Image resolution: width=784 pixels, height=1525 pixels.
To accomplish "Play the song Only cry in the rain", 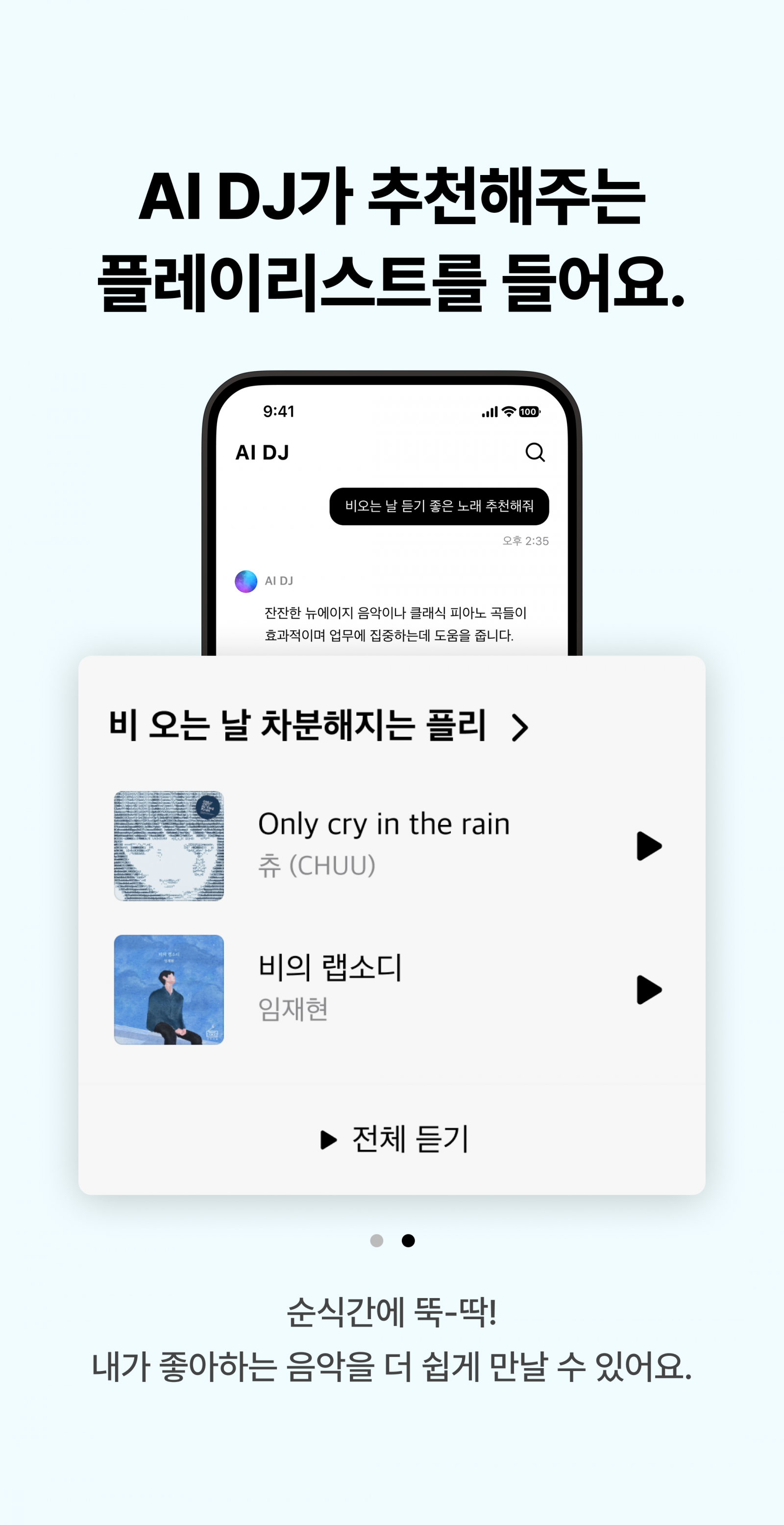I will [648, 846].
